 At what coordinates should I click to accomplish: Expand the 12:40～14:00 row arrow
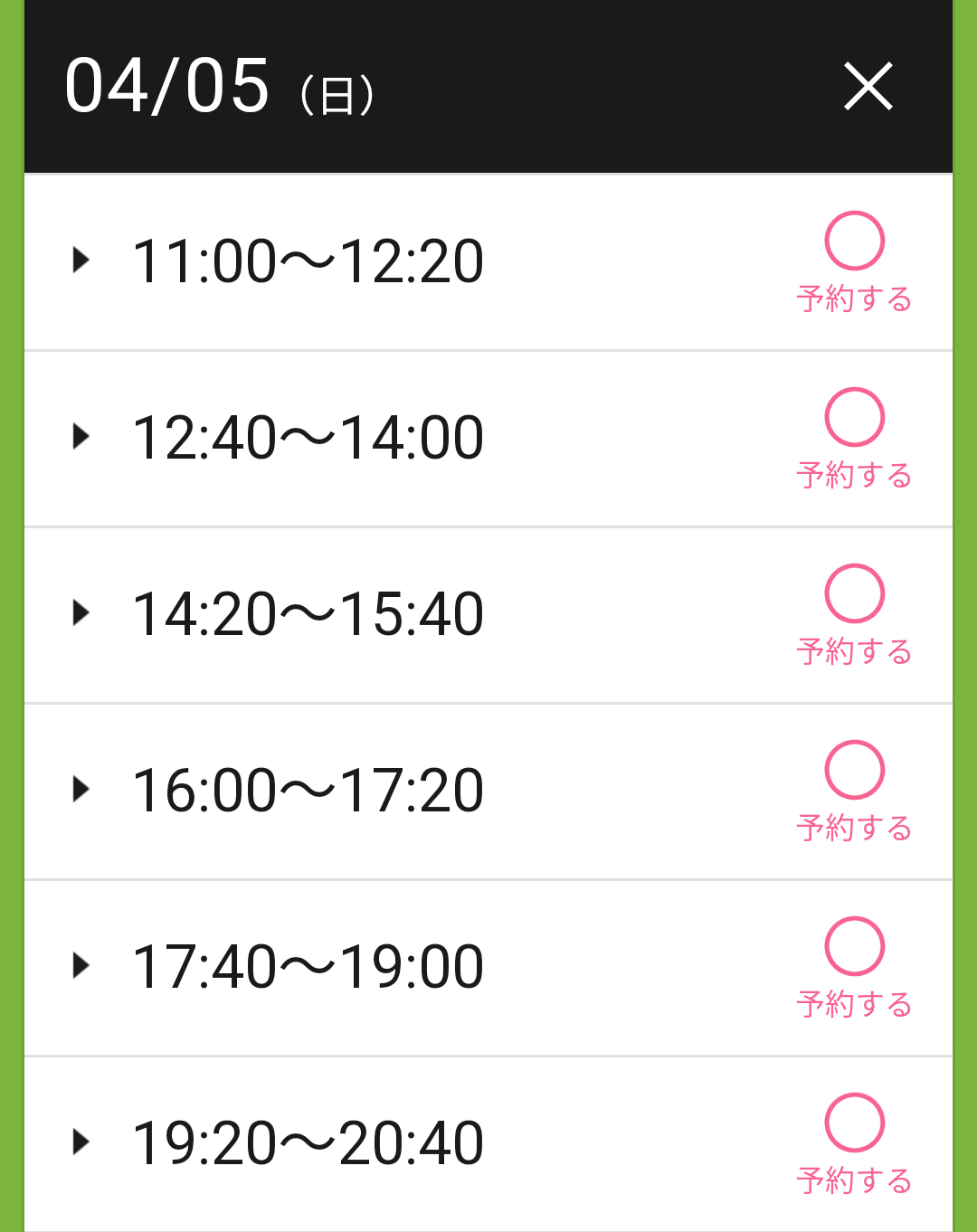point(81,437)
